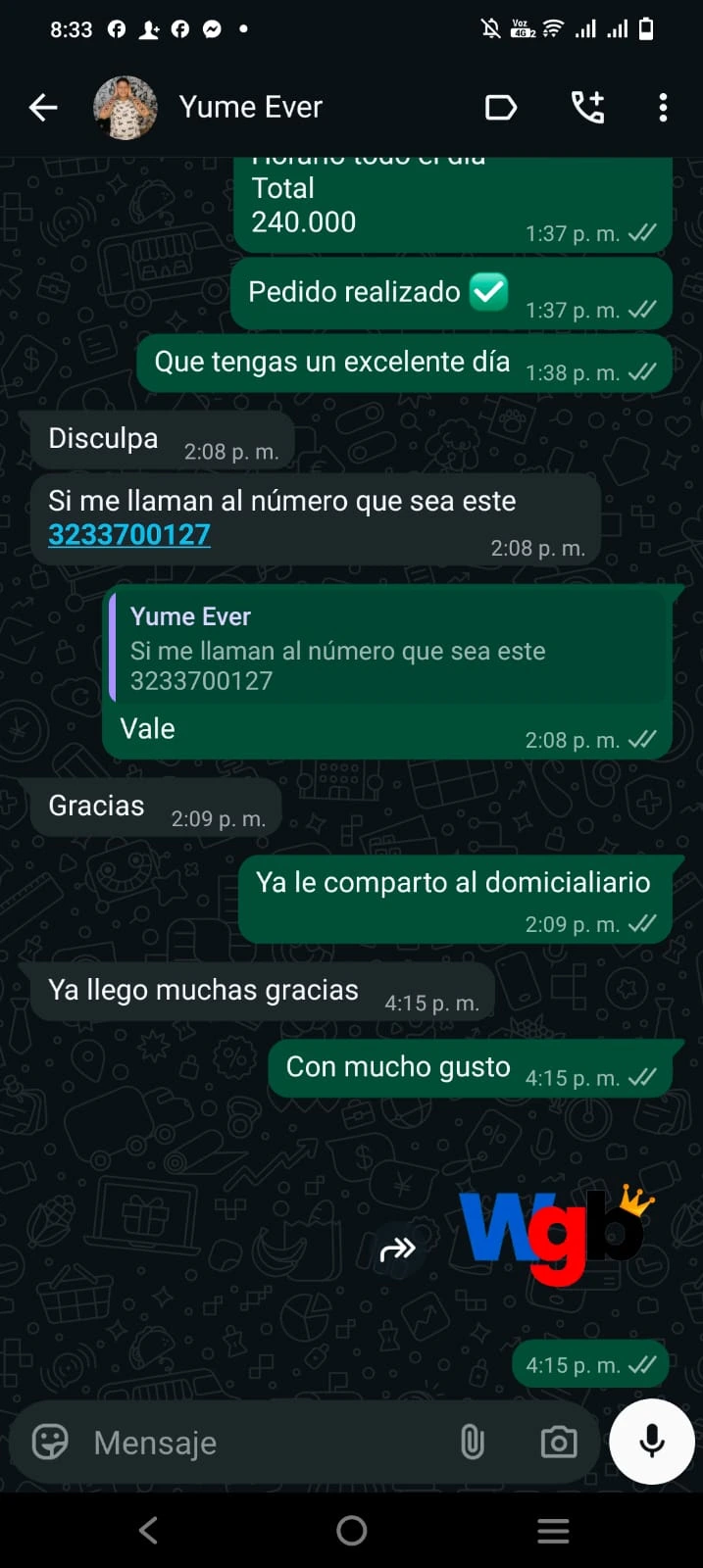
Task: Open Yume Ever contact info
Action: [251, 108]
